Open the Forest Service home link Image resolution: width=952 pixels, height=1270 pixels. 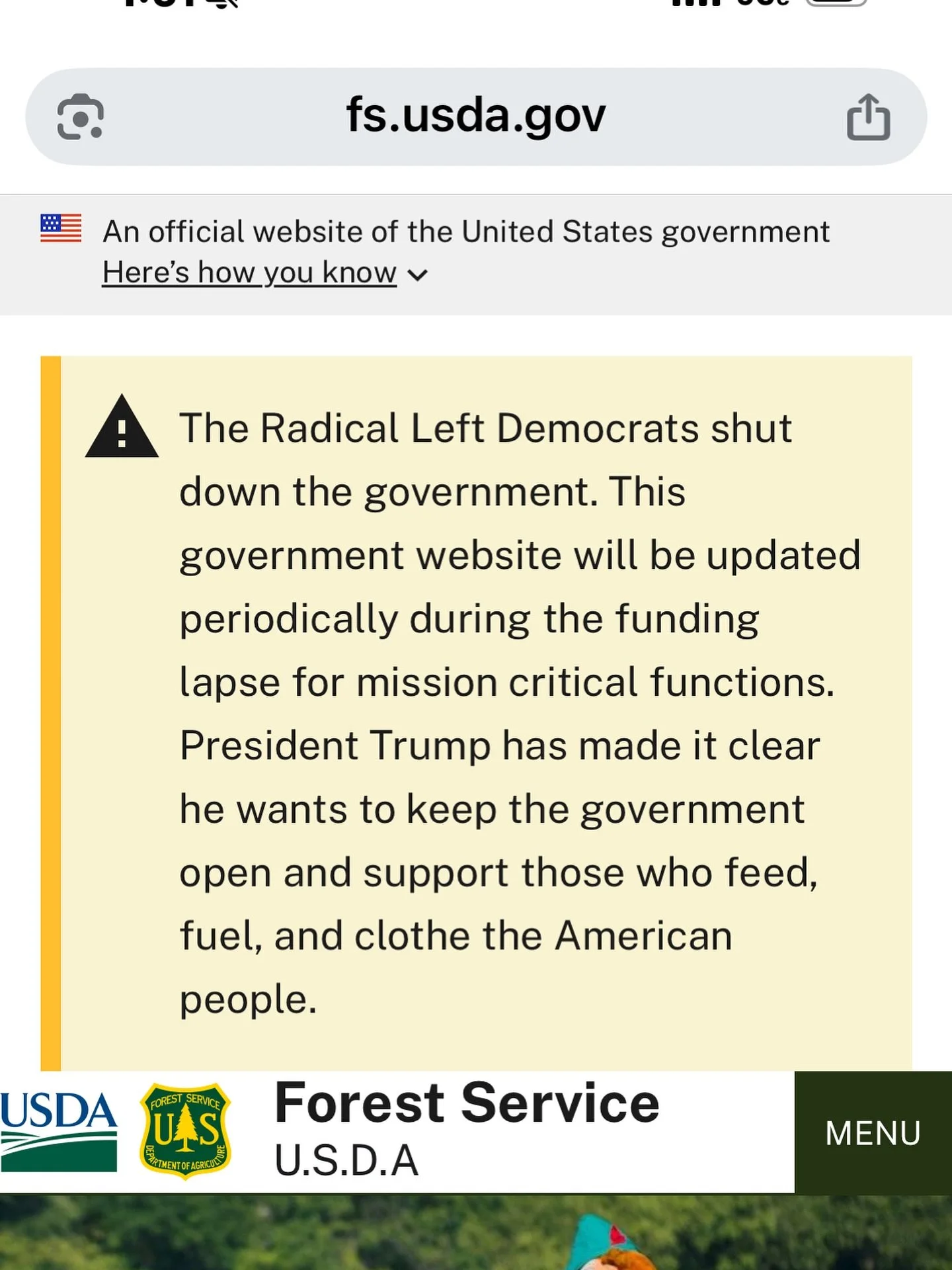point(466,1103)
